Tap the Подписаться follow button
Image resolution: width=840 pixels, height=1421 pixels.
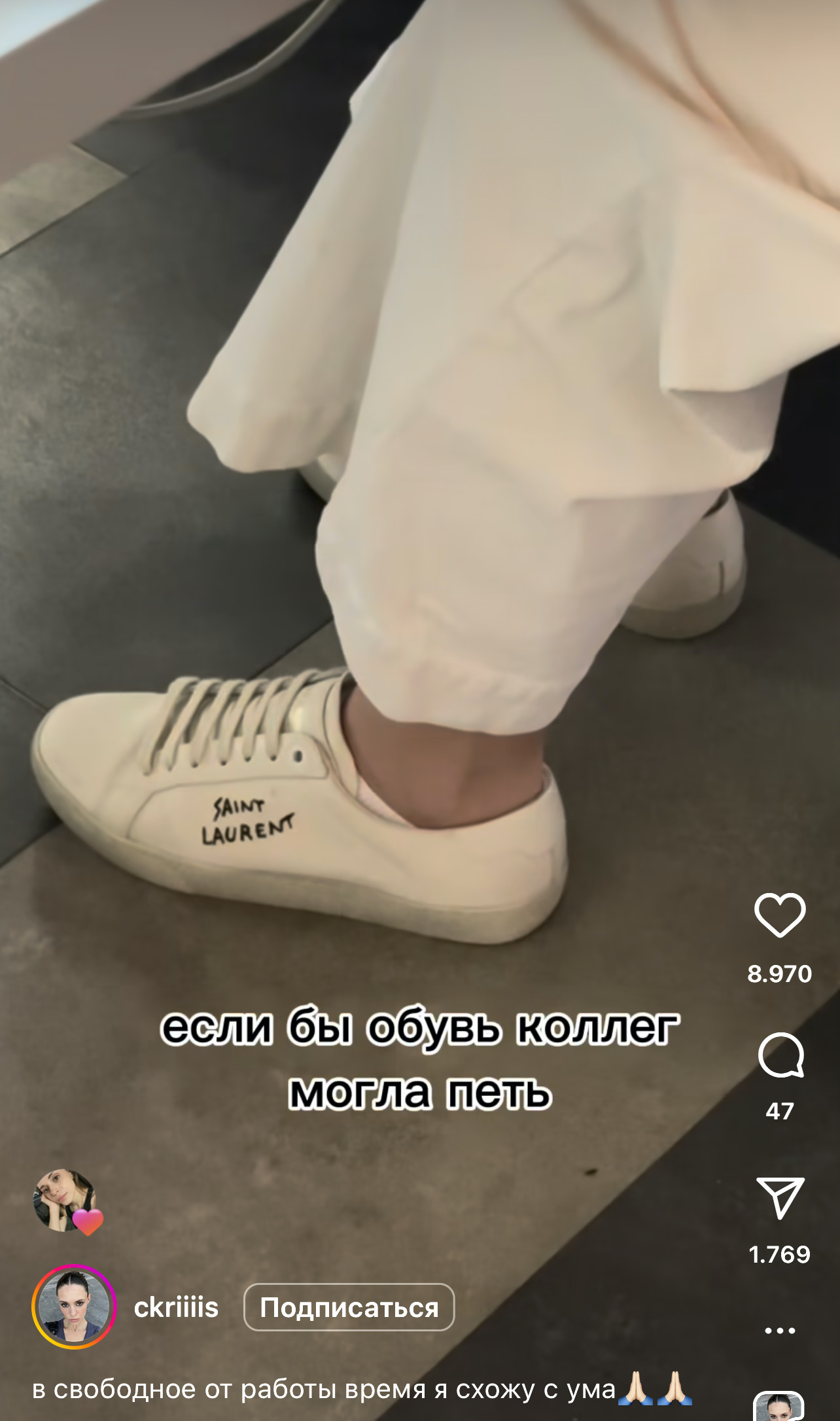pyautogui.click(x=349, y=1308)
